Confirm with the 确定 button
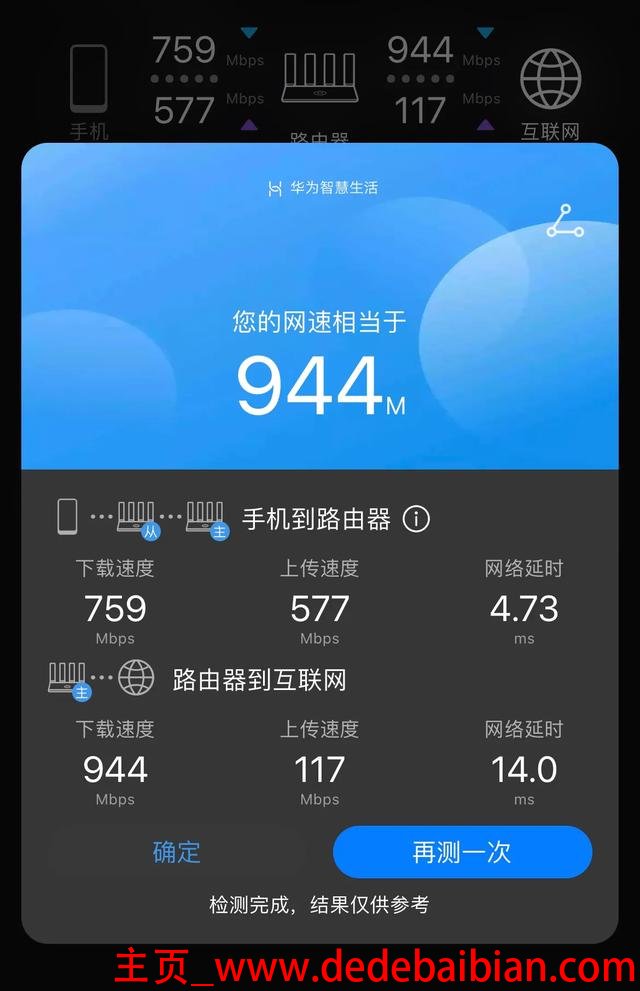 (x=177, y=852)
